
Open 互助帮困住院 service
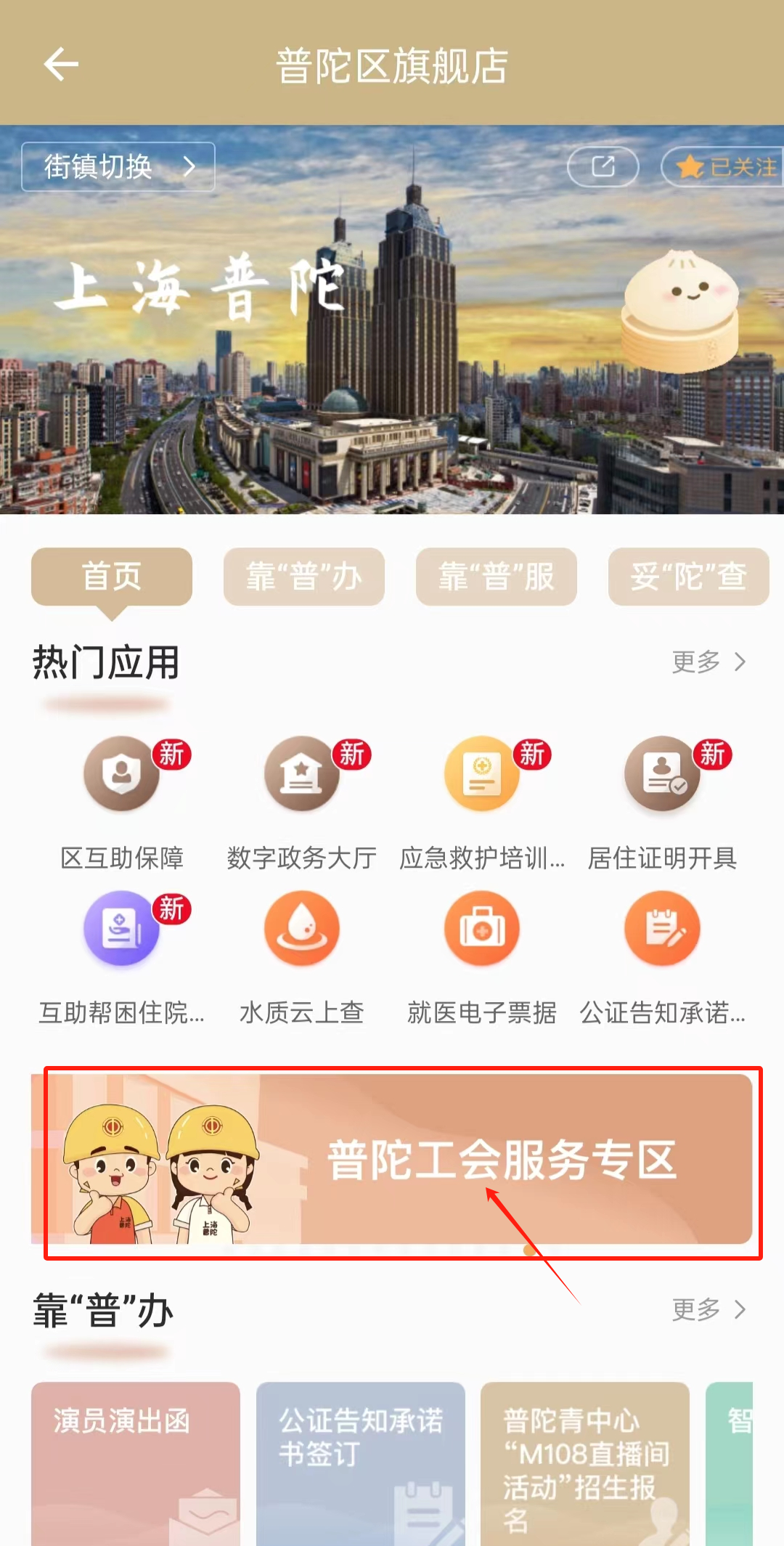pos(121,929)
